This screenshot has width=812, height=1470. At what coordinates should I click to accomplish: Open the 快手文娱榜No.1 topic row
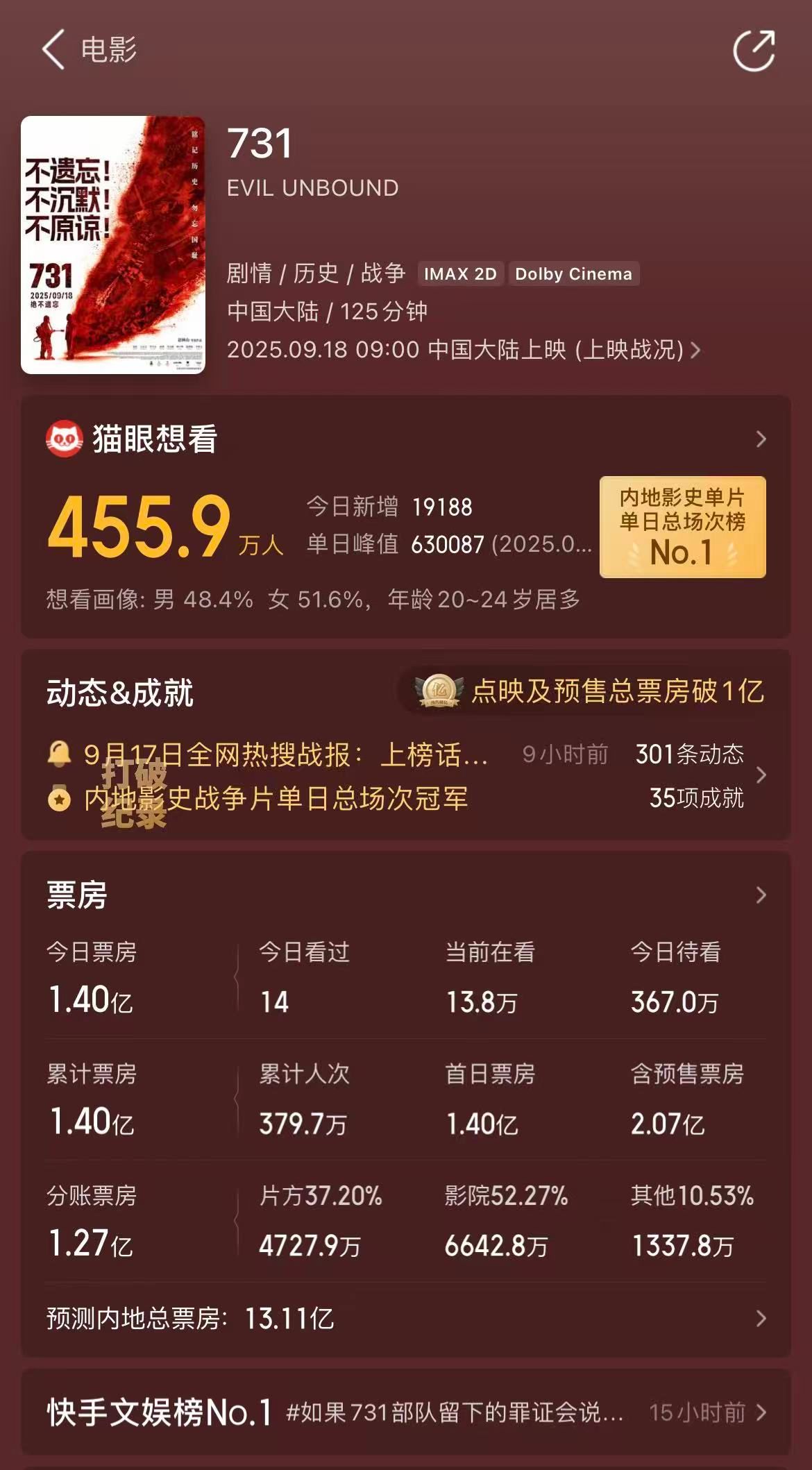(x=405, y=1412)
